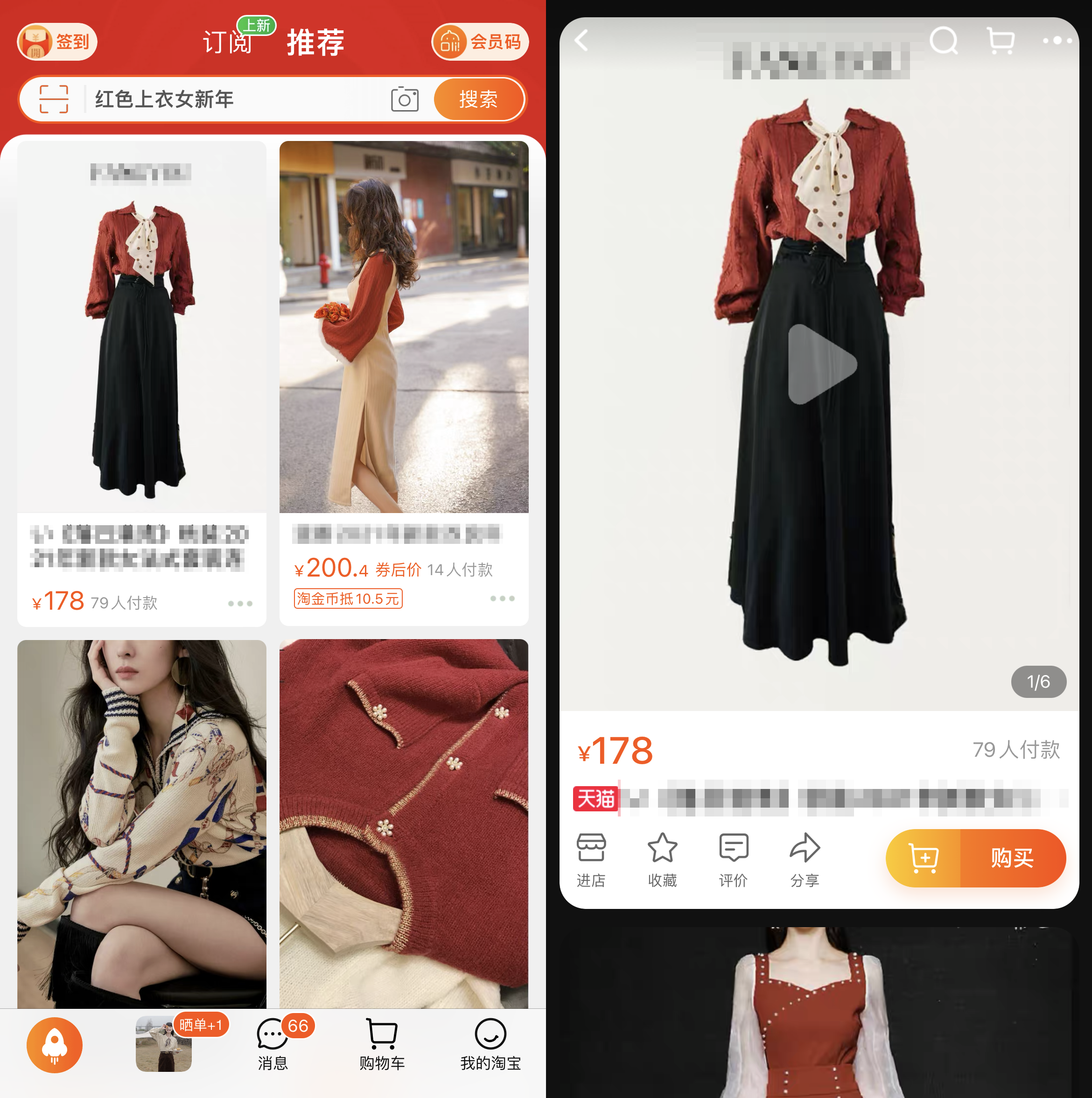Image resolution: width=1092 pixels, height=1098 pixels.
Task: Open the 会员码 member code
Action: pyautogui.click(x=480, y=42)
